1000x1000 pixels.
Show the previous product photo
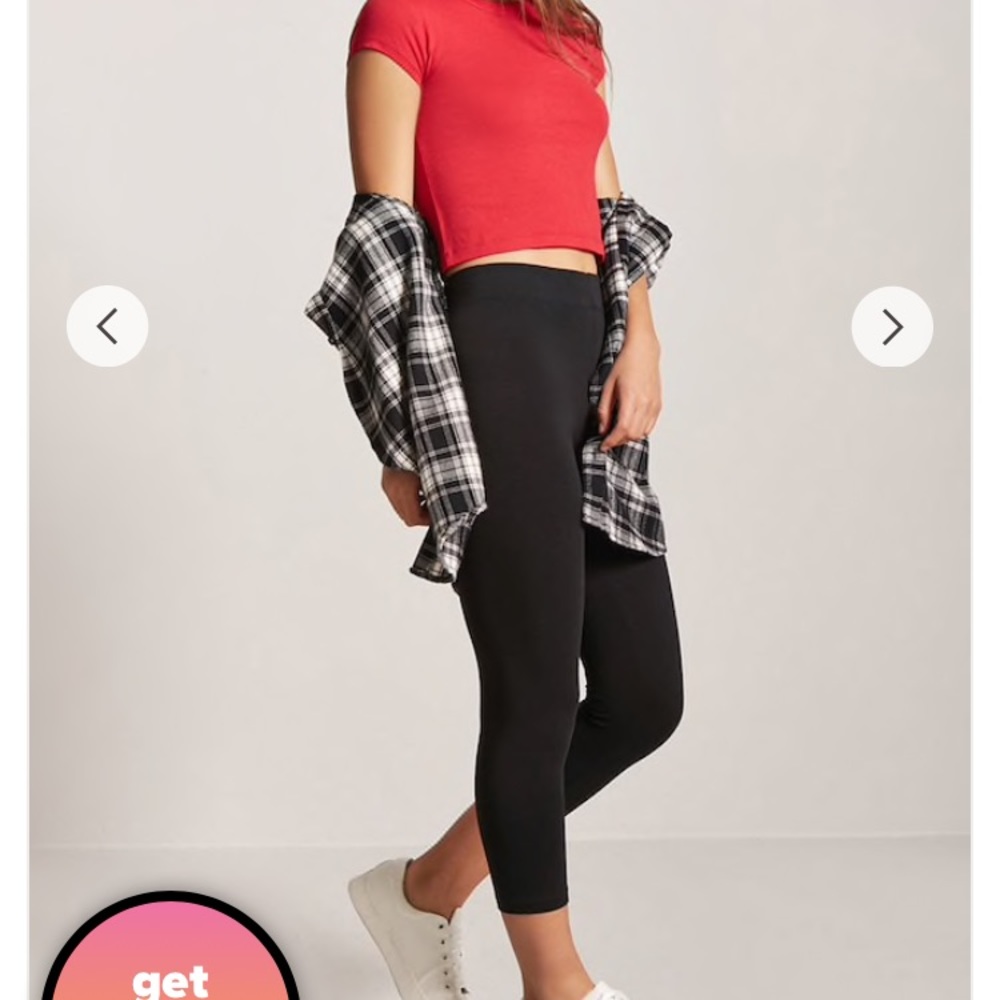click(107, 326)
